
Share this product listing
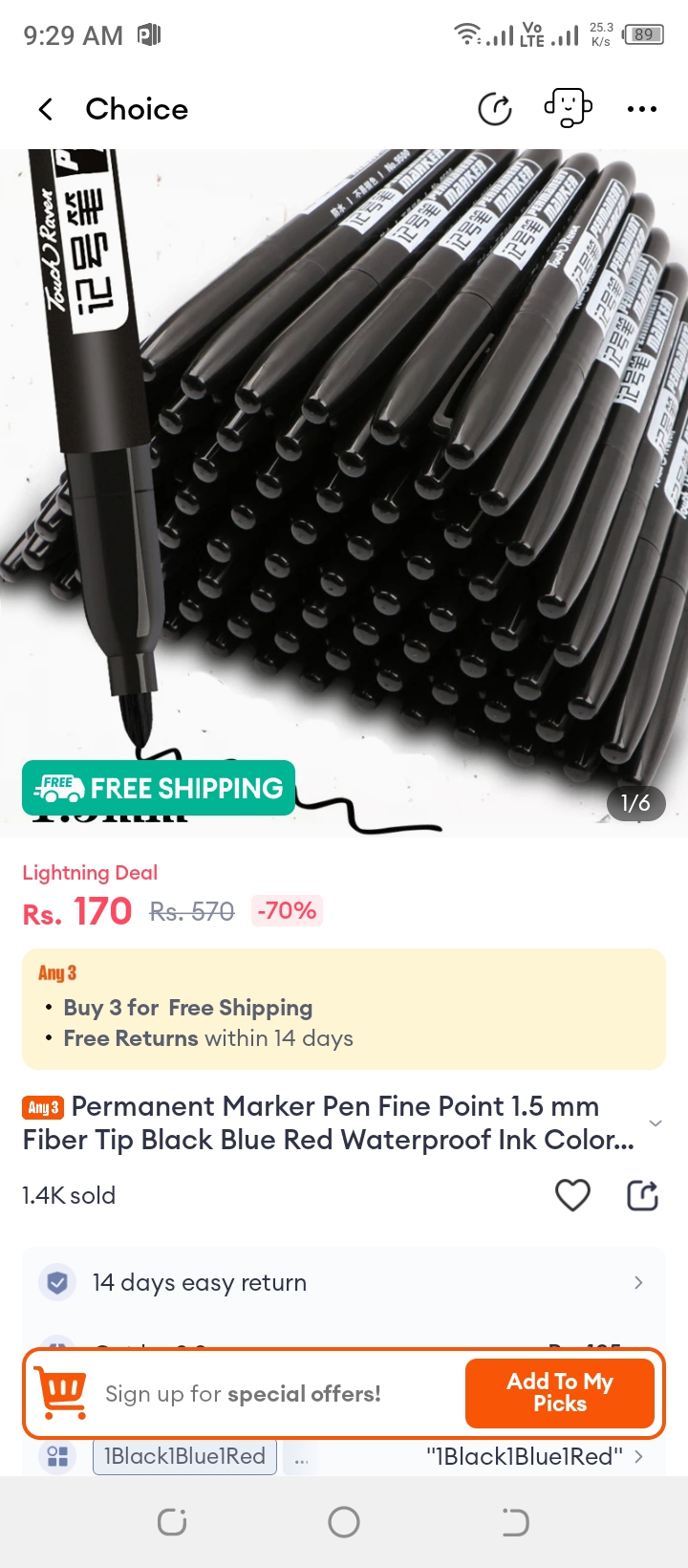[642, 1195]
